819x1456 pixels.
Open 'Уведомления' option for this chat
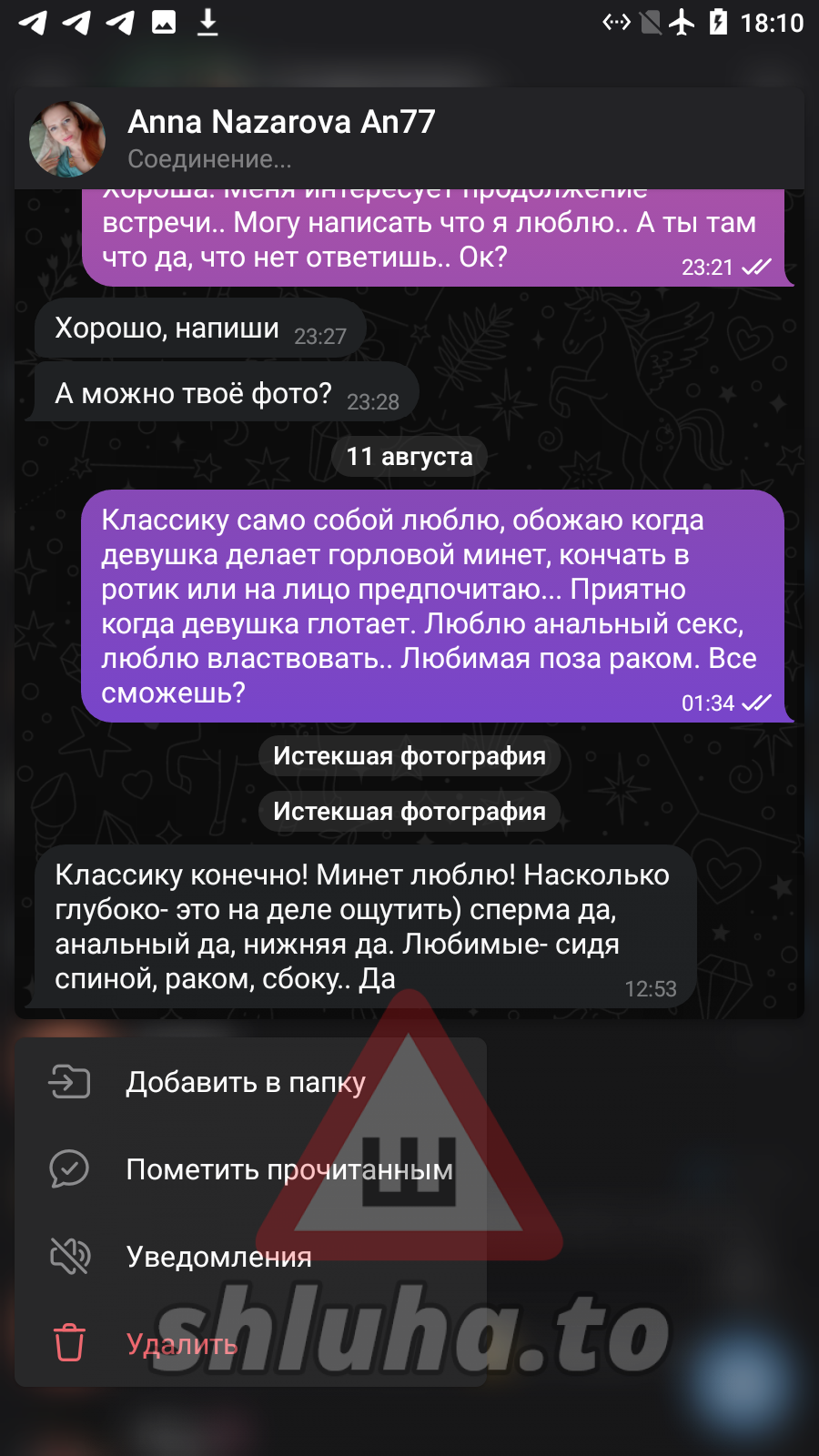point(218,1257)
